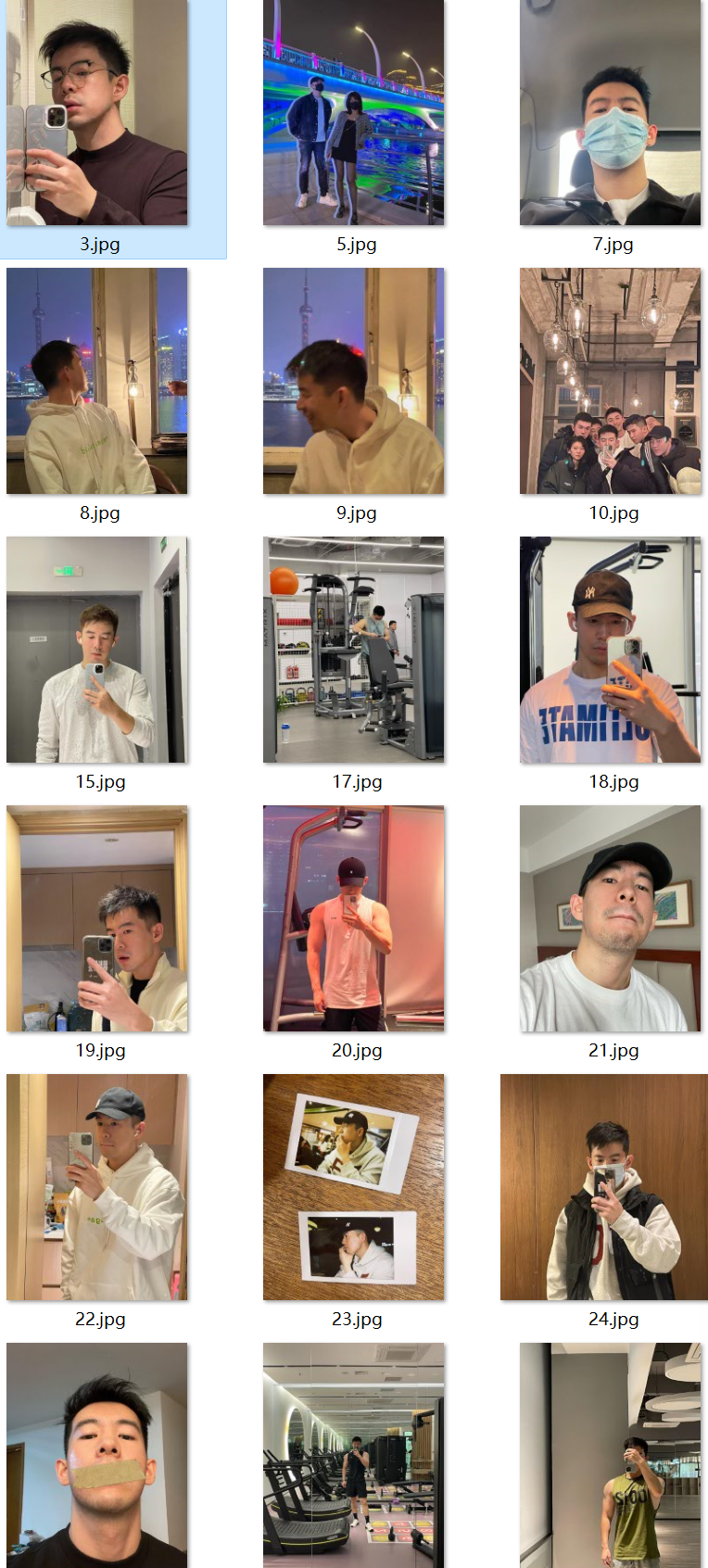The image size is (708, 1568).
Task: Open the 7.jpg image
Action: pyautogui.click(x=610, y=113)
